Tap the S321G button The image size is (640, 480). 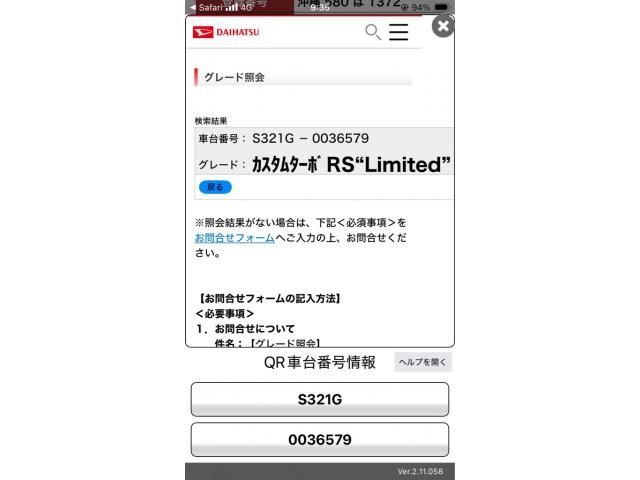(319, 399)
